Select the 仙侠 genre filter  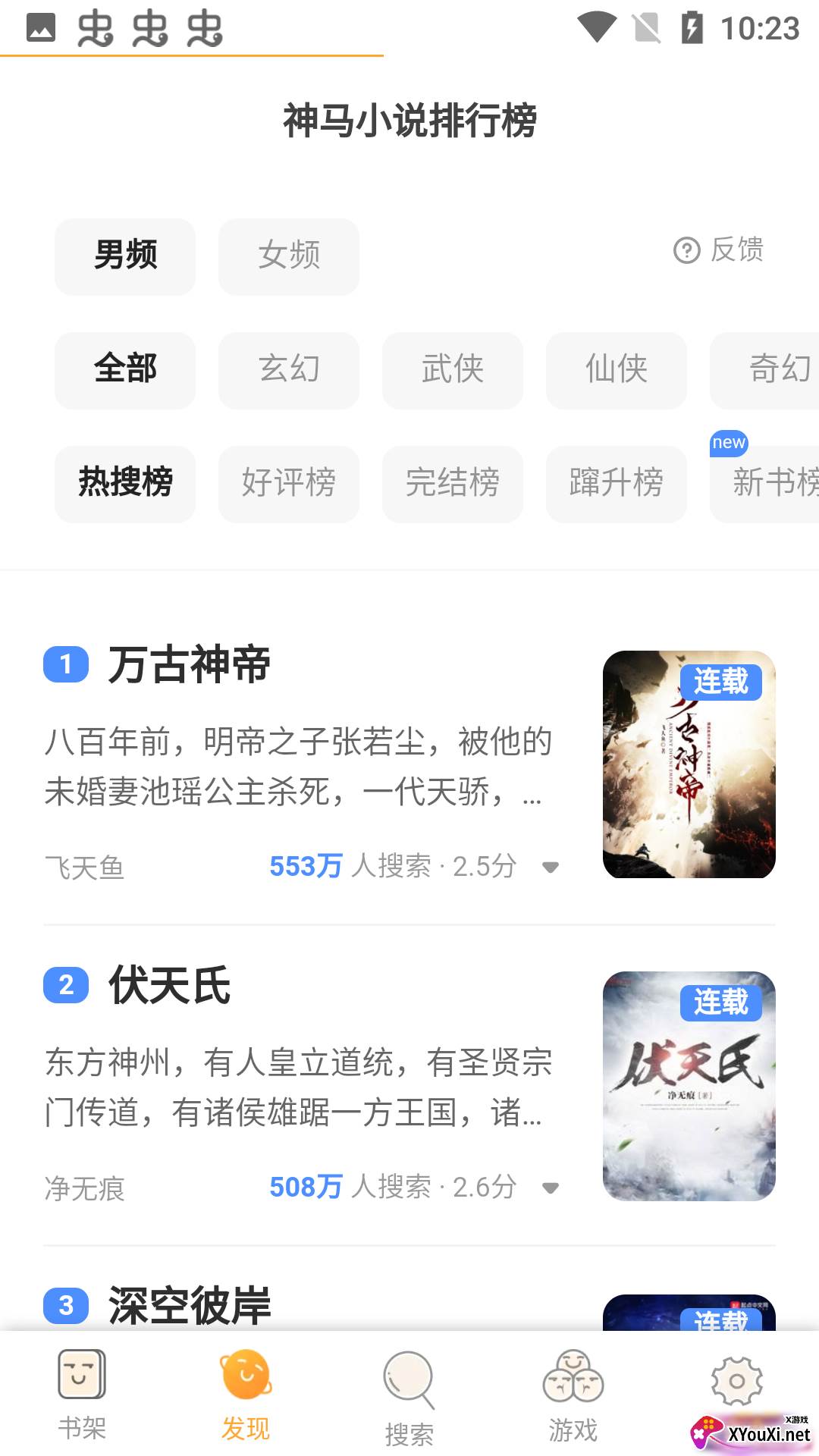tap(617, 371)
